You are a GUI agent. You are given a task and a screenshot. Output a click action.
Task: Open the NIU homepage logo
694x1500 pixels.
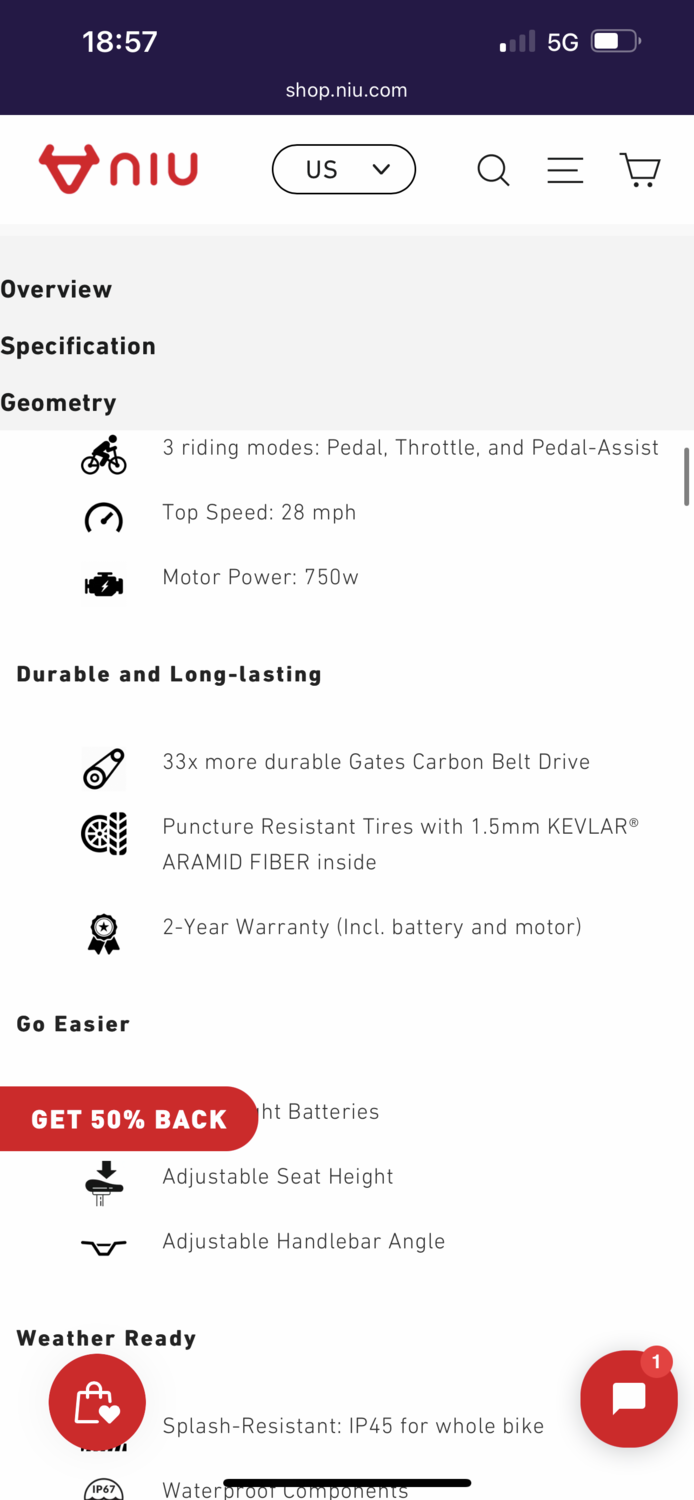coord(118,169)
